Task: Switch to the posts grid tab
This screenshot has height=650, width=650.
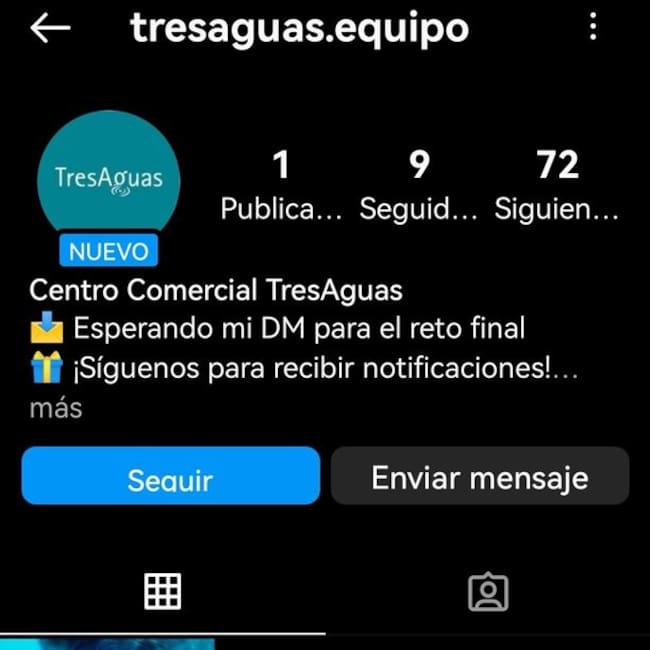Action: coord(162,592)
